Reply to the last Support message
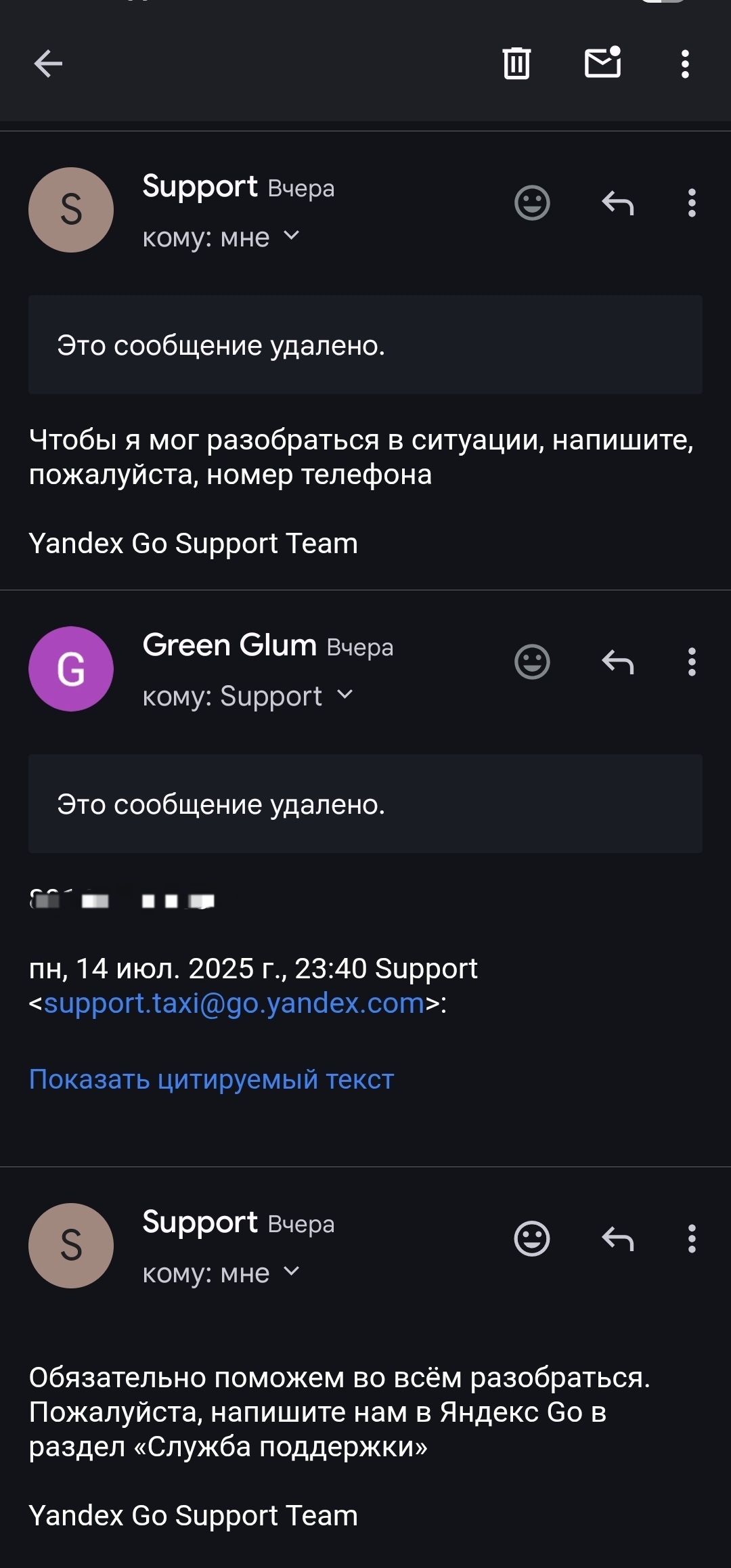 [618, 1239]
